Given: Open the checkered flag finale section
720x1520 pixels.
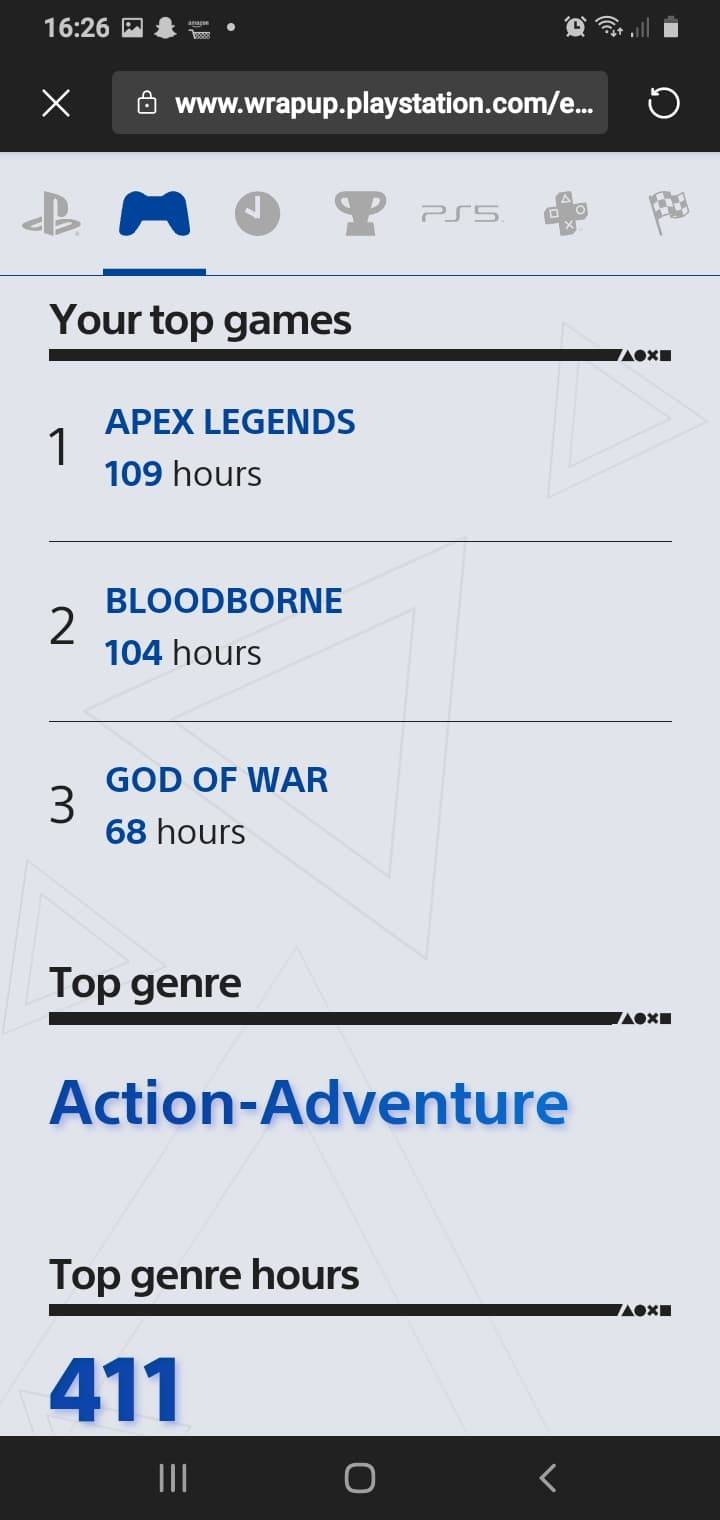Looking at the screenshot, I should coord(668,212).
